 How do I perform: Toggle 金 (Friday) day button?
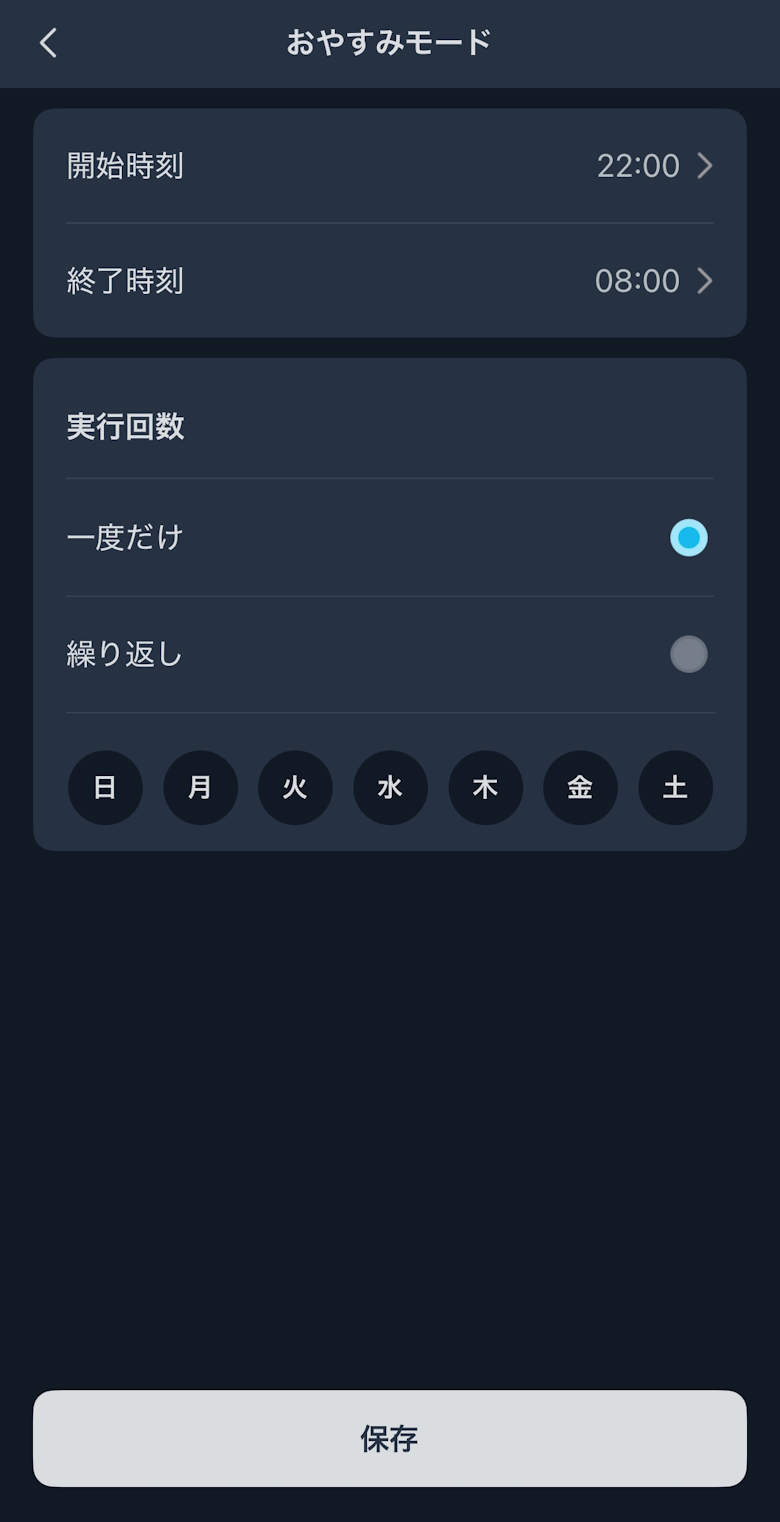tap(580, 788)
